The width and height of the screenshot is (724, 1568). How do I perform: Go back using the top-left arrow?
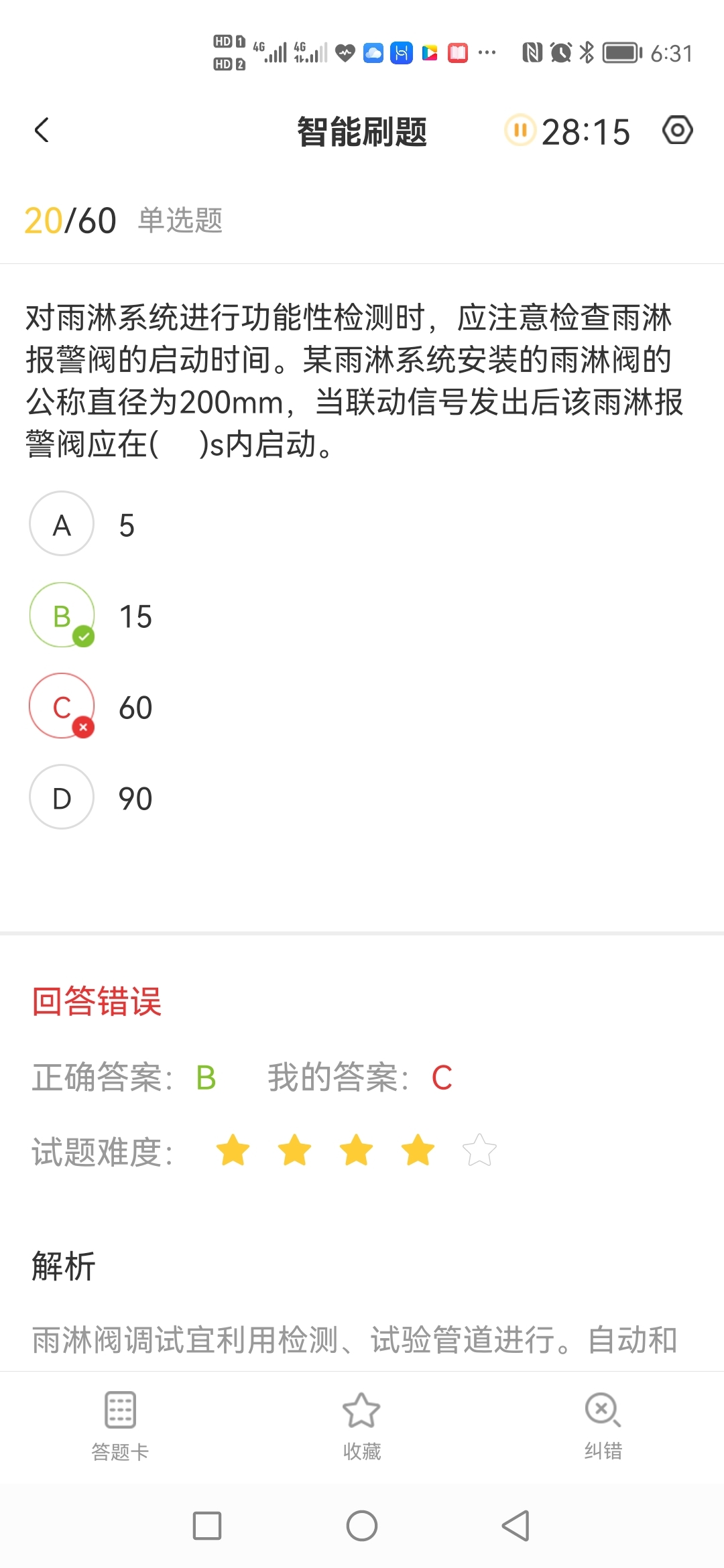[42, 130]
